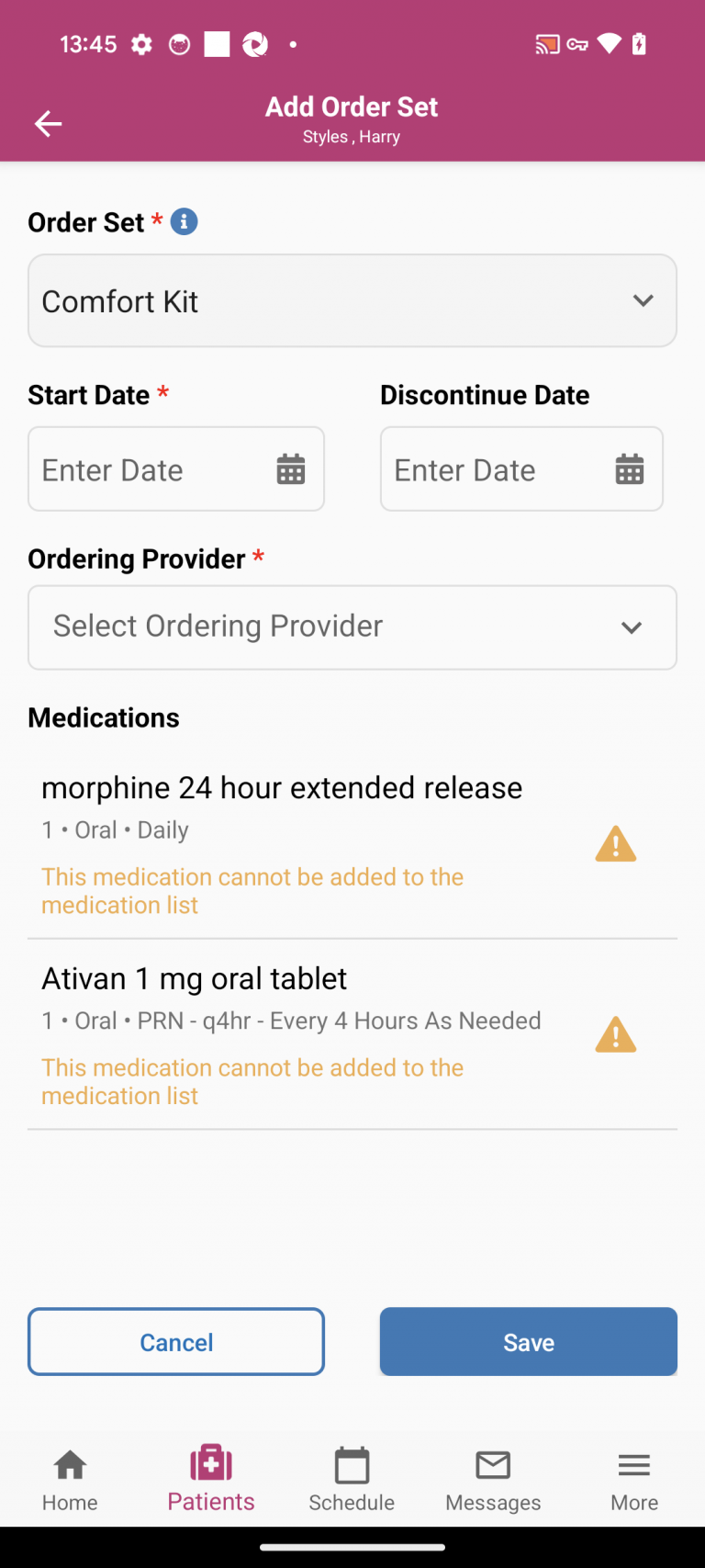Screen dimensions: 705x1568
Task: Switch to the Patients tab
Action: pyautogui.click(x=210, y=1478)
